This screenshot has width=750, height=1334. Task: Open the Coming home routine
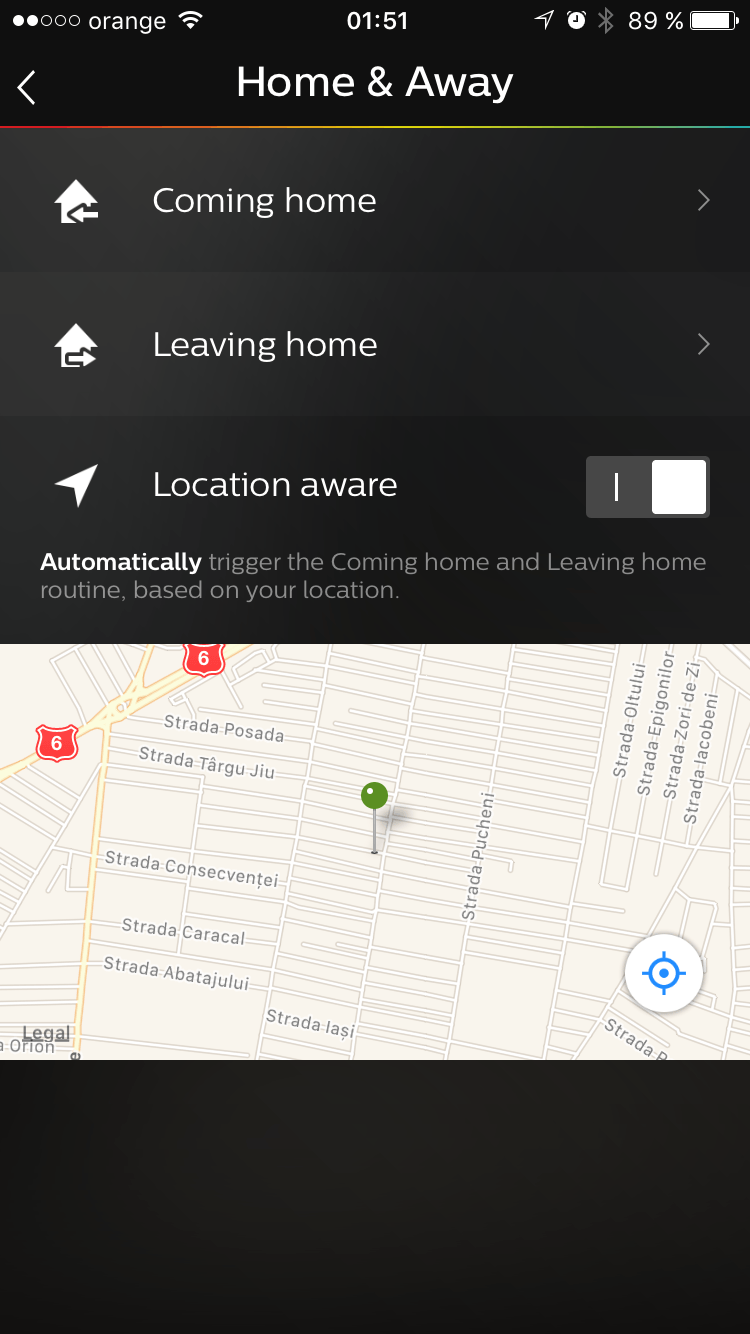(375, 201)
